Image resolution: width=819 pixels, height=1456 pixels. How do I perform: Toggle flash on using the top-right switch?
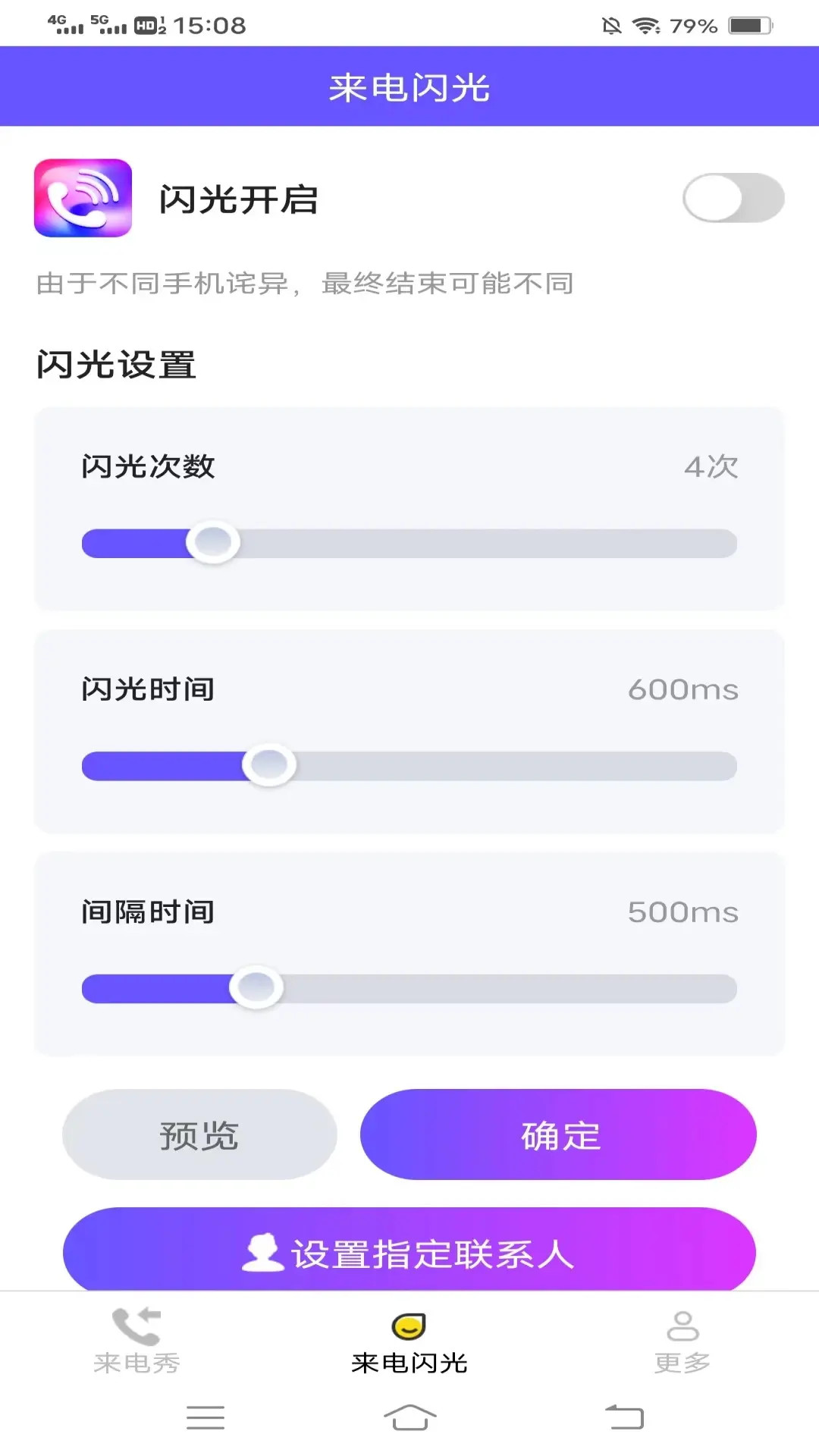[733, 198]
